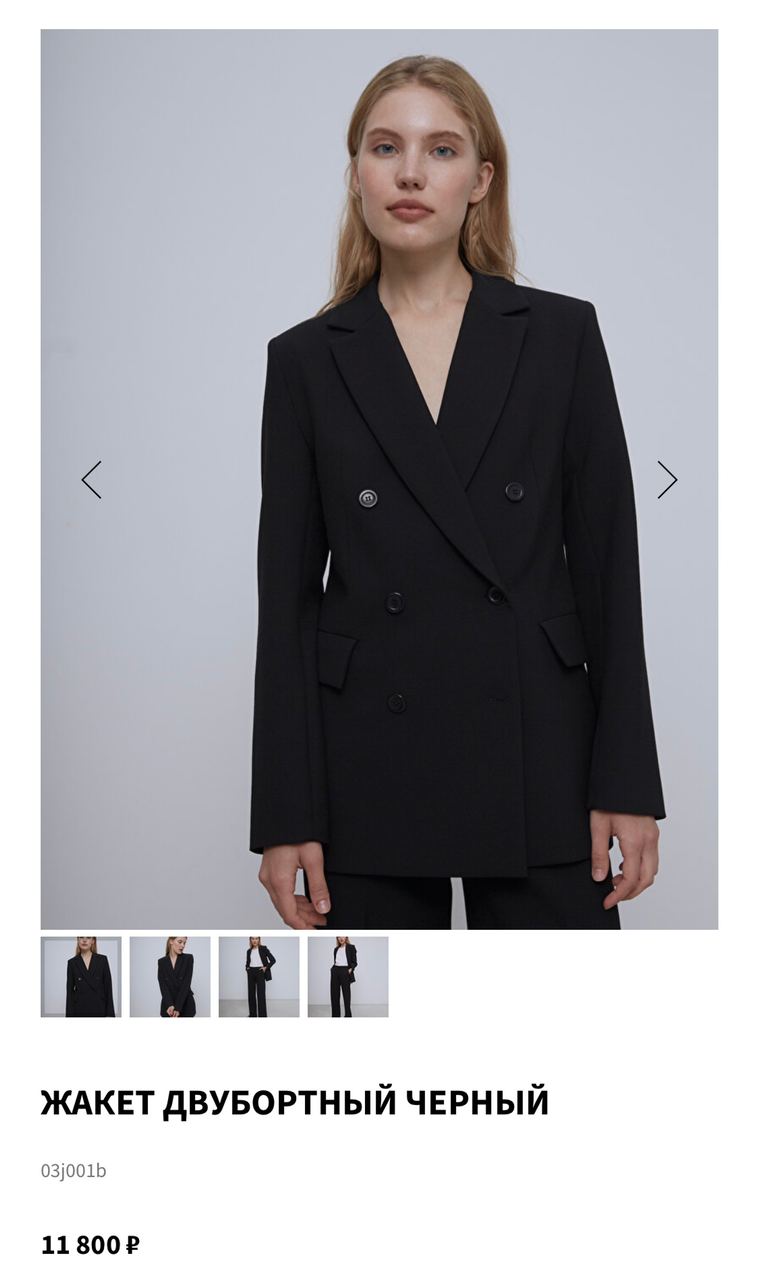
Task: Show the previous product photo
Action: point(91,480)
